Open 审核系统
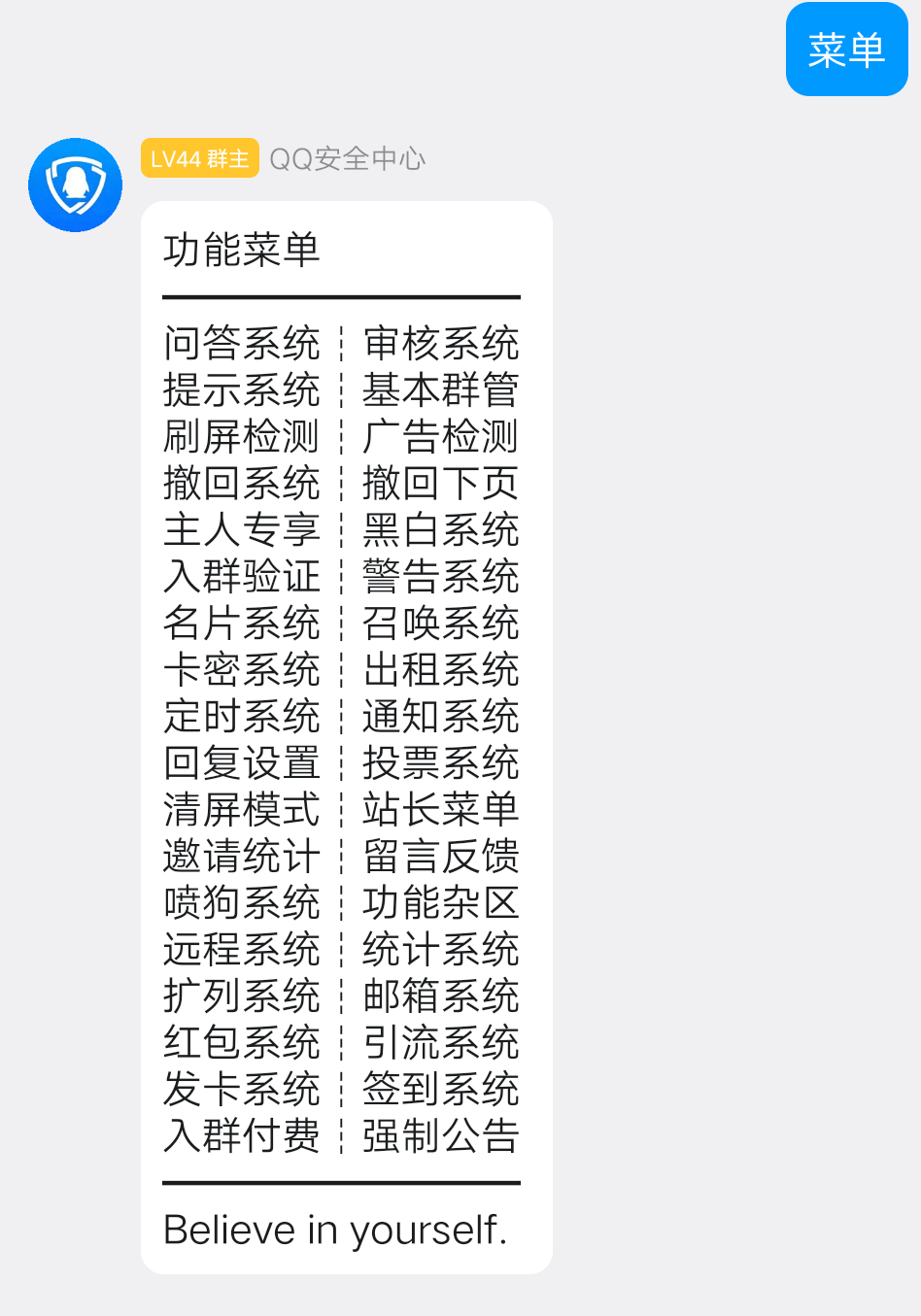The height and width of the screenshot is (1316, 921). point(440,343)
